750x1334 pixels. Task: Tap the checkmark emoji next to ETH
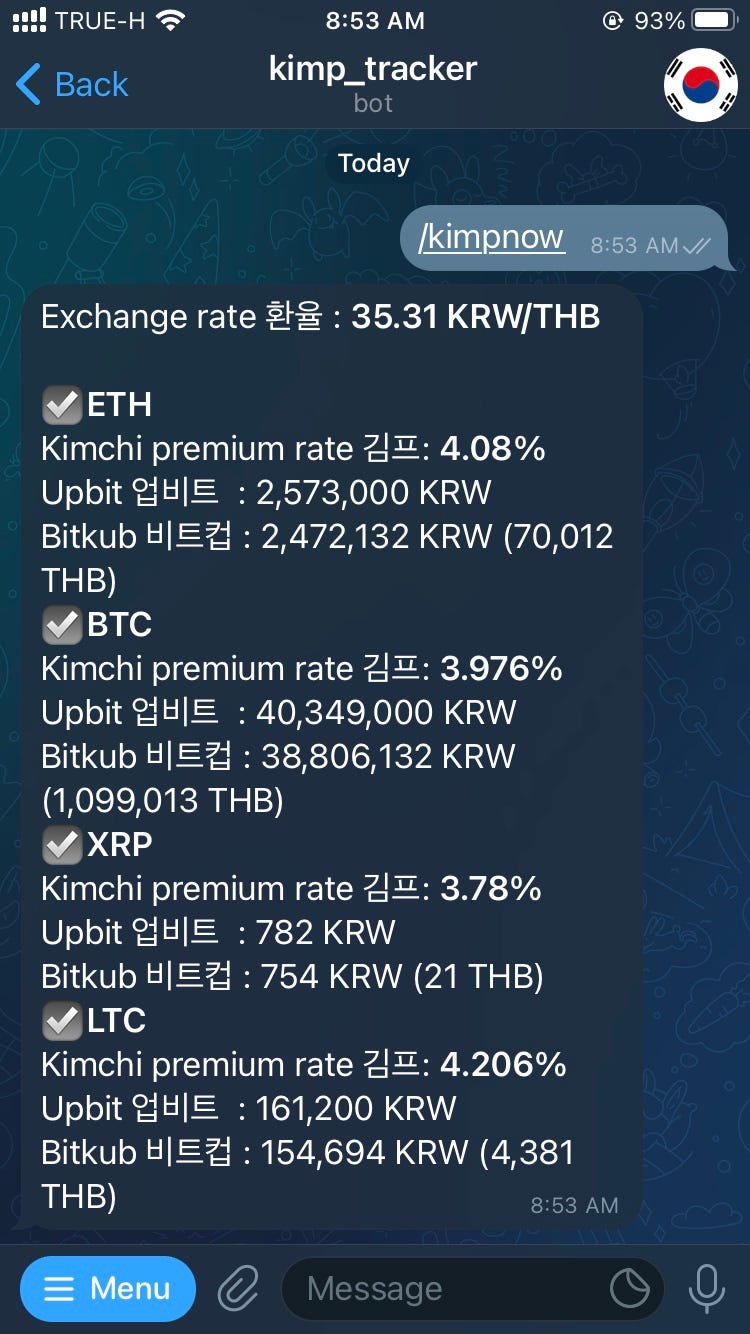pos(62,404)
